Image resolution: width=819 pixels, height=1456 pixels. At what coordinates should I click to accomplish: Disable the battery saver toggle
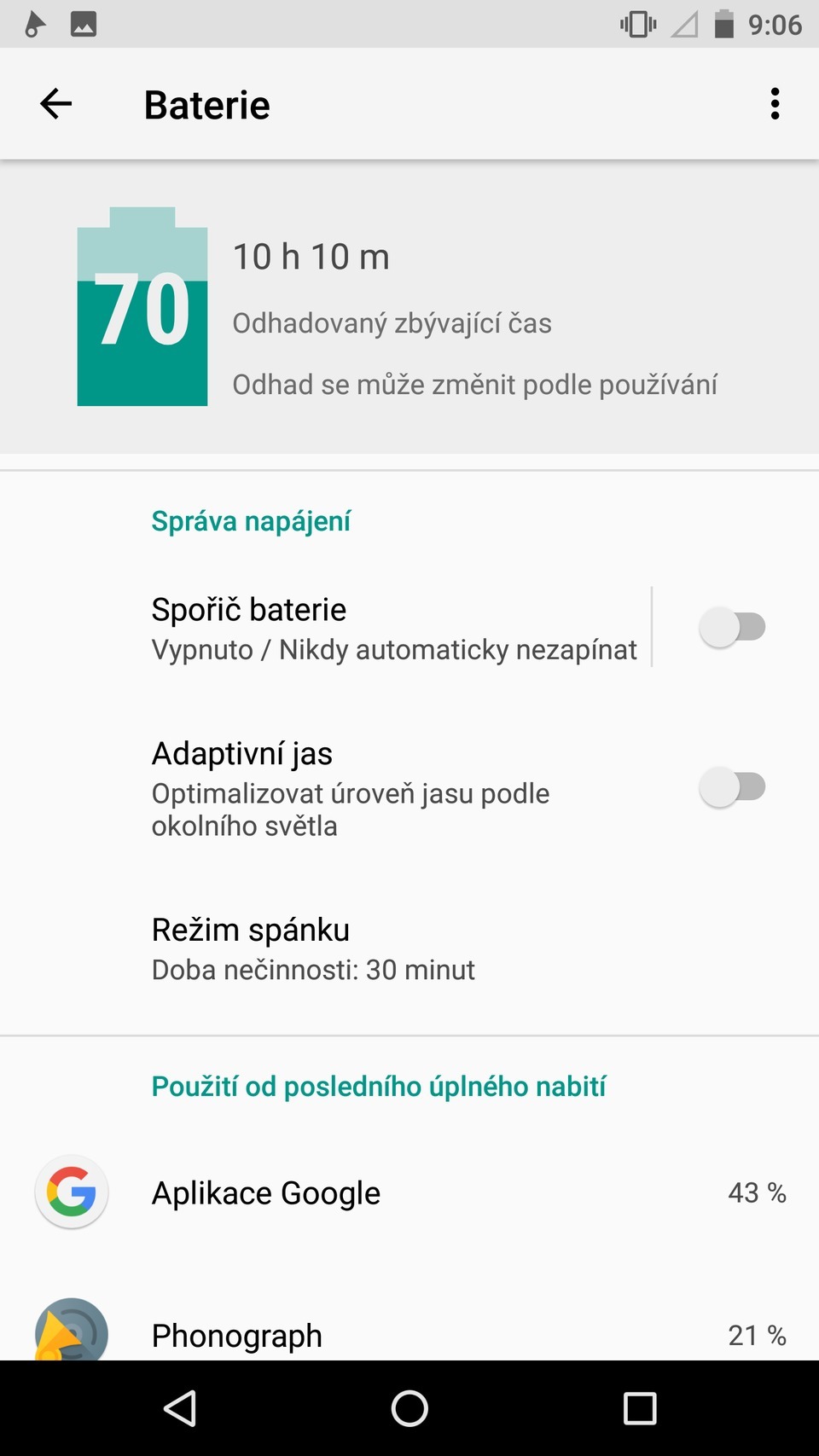731,626
